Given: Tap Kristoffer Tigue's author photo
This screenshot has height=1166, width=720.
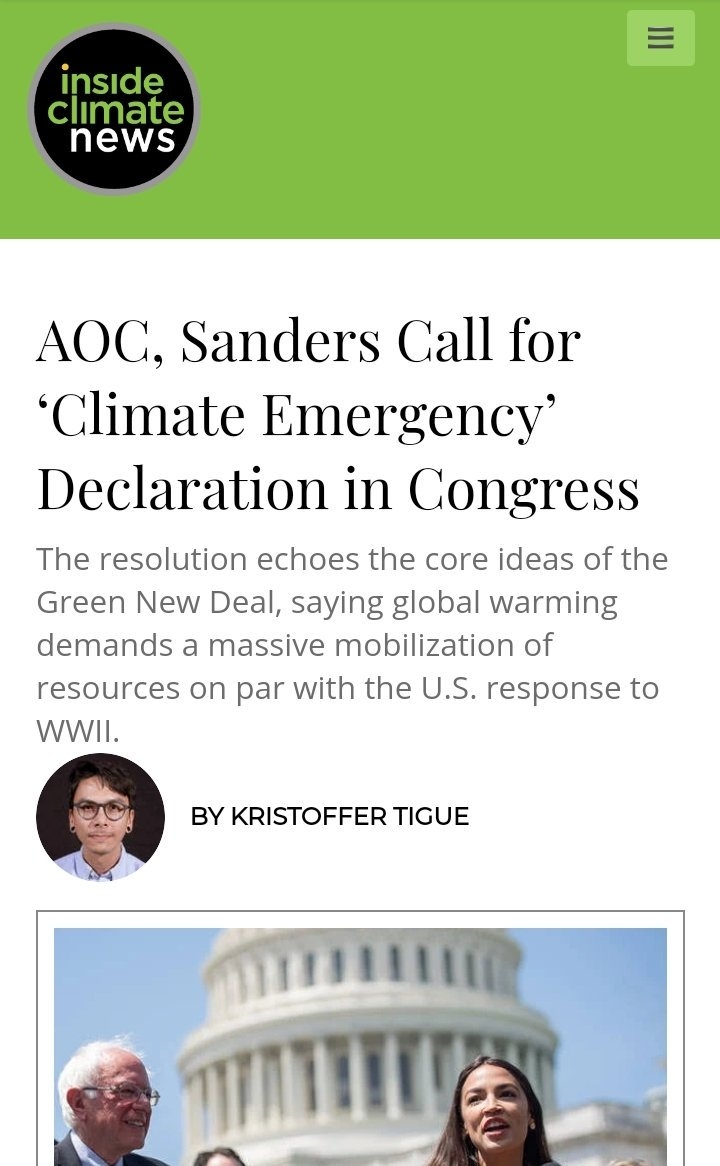Looking at the screenshot, I should tap(100, 817).
